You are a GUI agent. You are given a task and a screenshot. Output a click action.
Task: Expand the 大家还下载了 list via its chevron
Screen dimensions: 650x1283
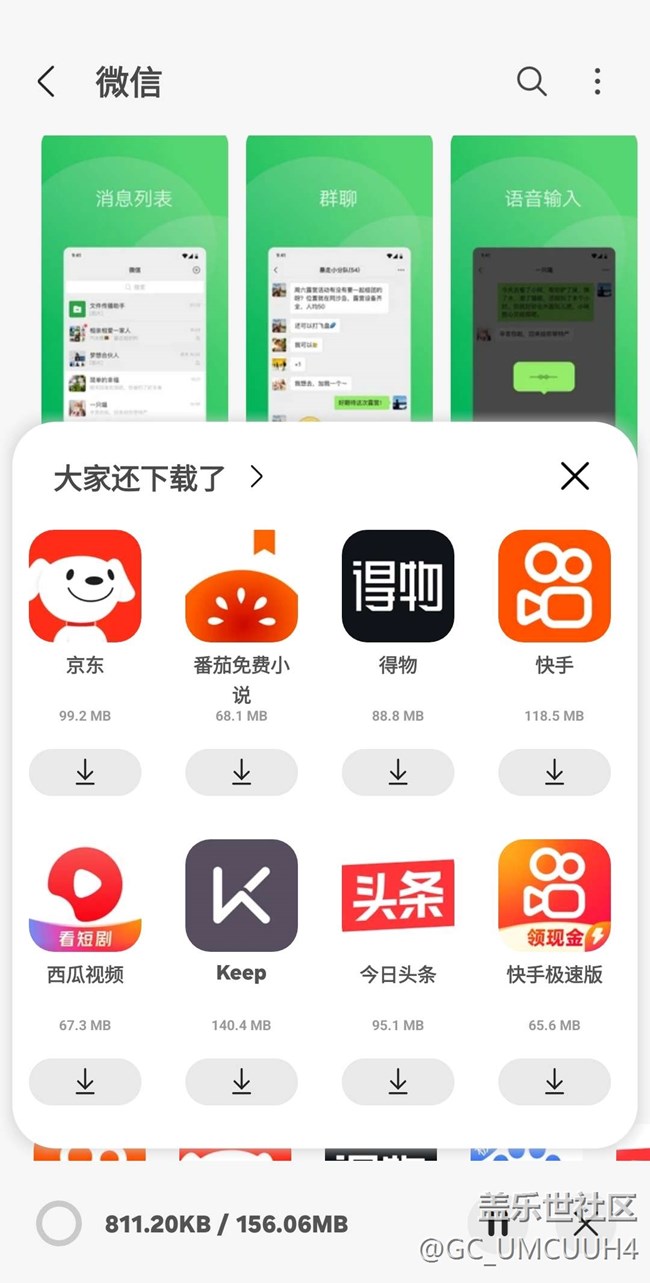point(257,477)
